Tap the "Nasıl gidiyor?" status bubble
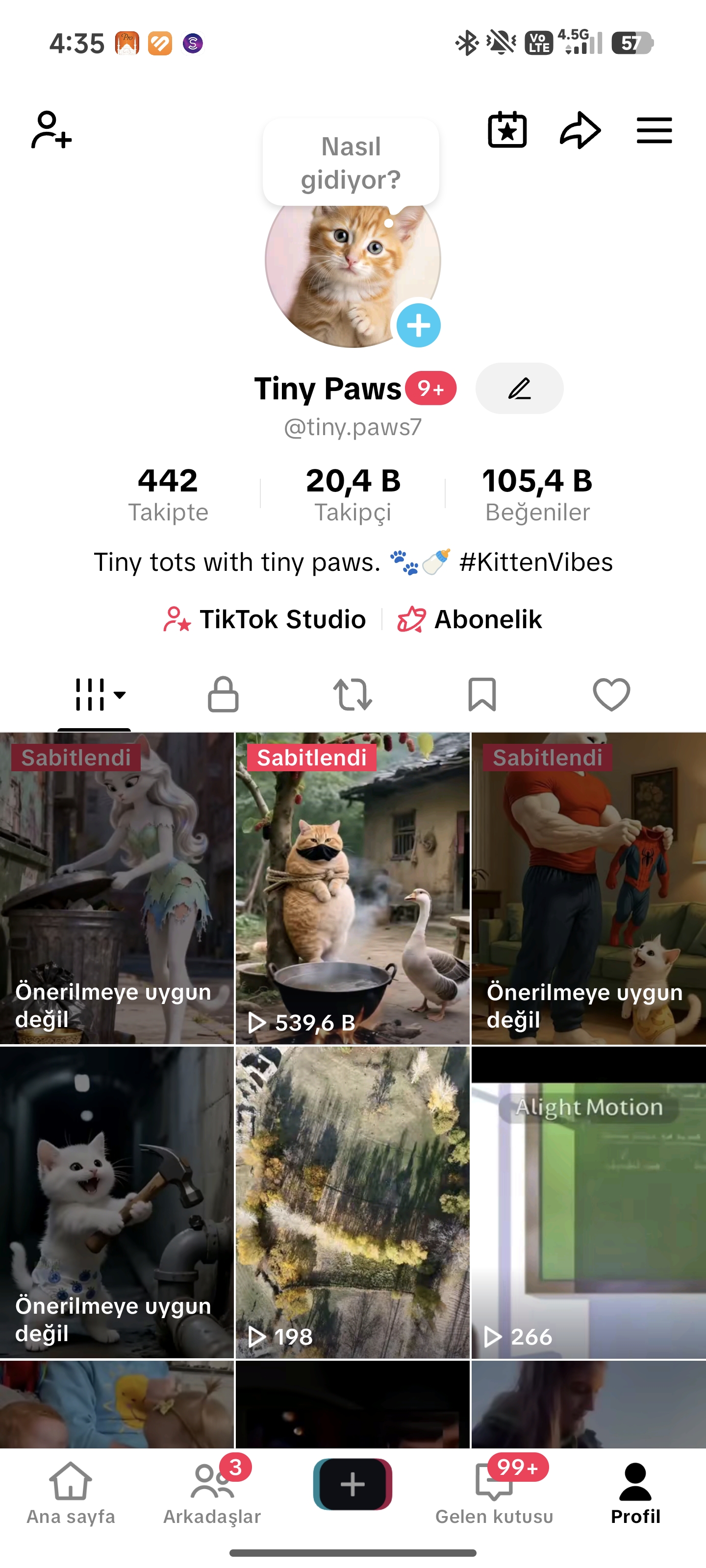The image size is (706, 1568). [351, 163]
